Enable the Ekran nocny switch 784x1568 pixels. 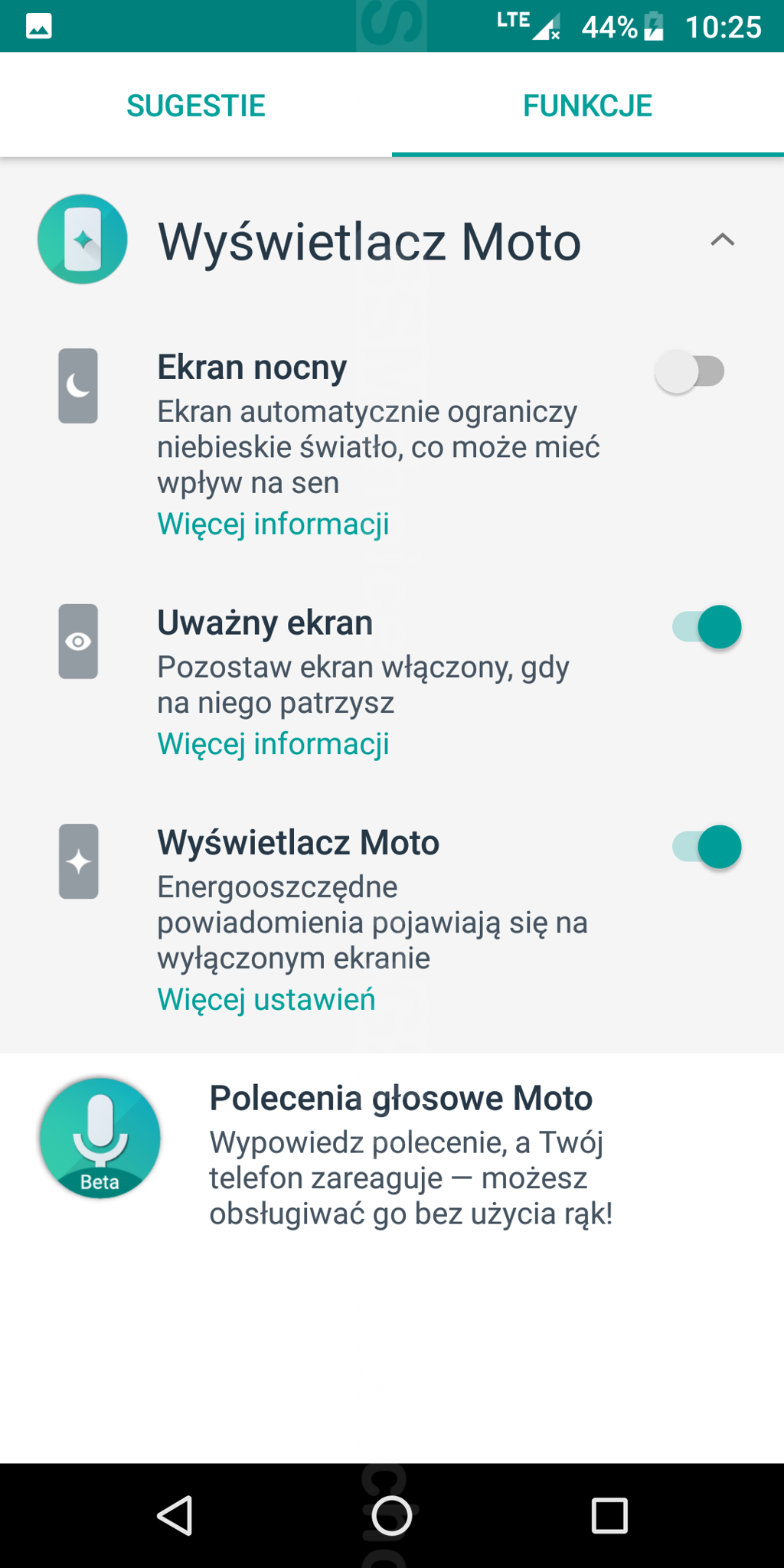click(690, 372)
